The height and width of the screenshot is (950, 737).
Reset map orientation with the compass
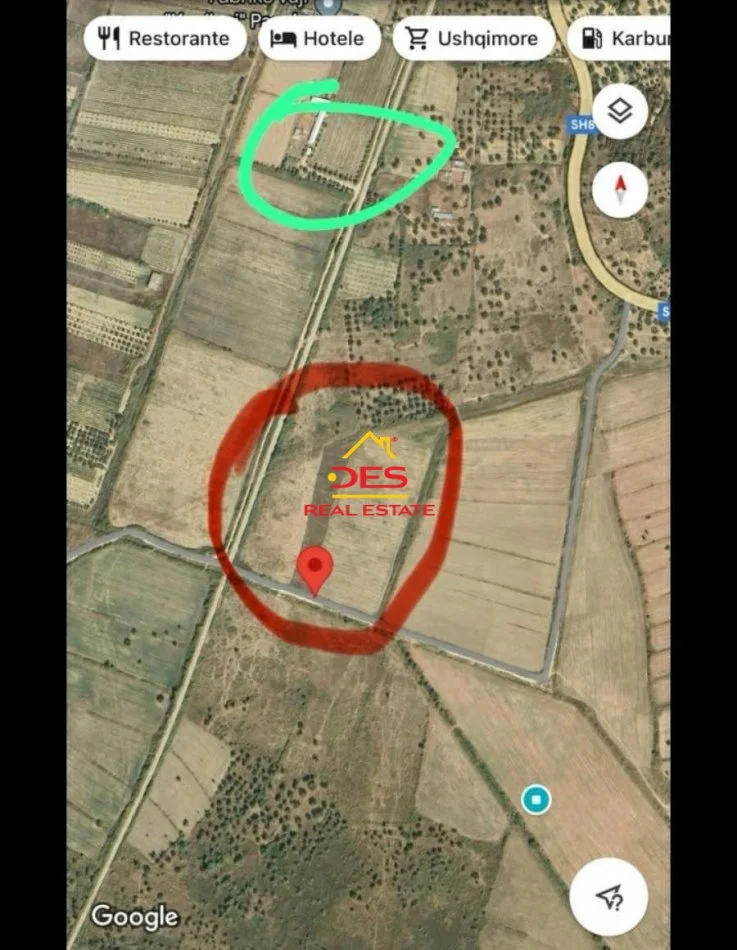[620, 189]
